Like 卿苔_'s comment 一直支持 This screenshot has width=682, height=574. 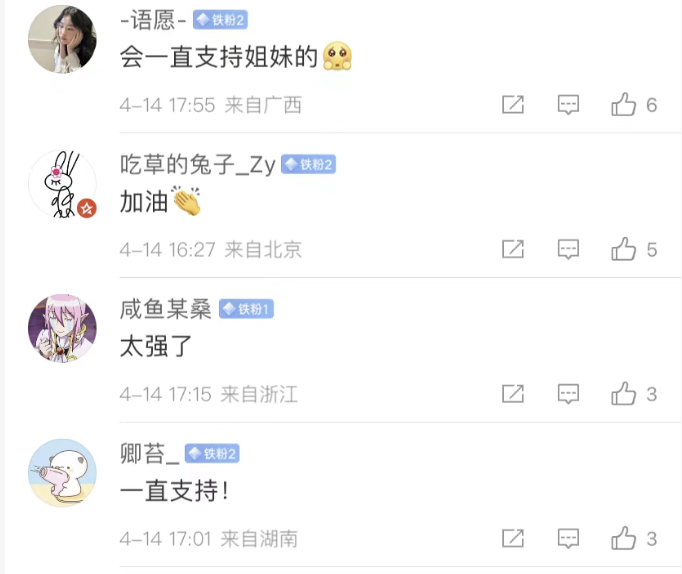[624, 538]
